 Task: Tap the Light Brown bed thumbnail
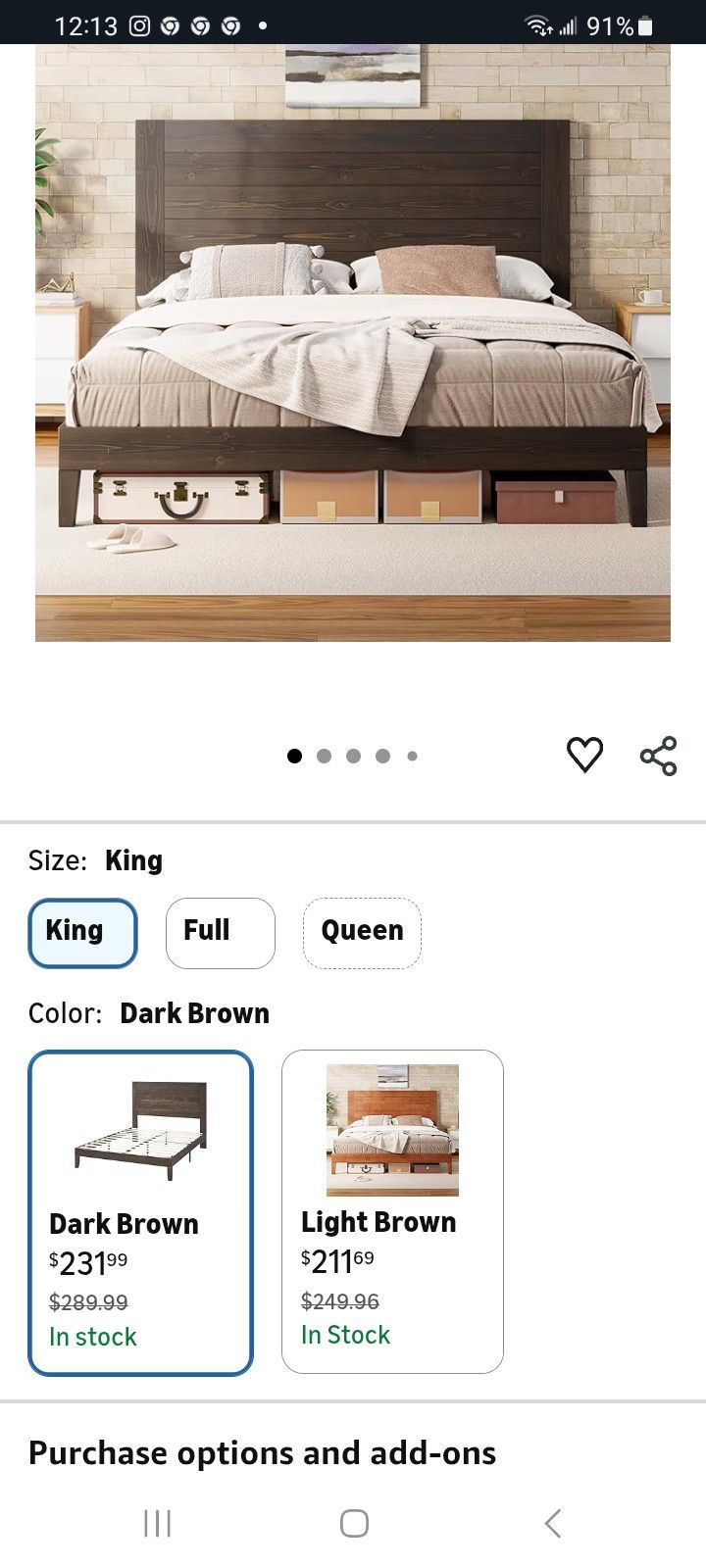(391, 1129)
